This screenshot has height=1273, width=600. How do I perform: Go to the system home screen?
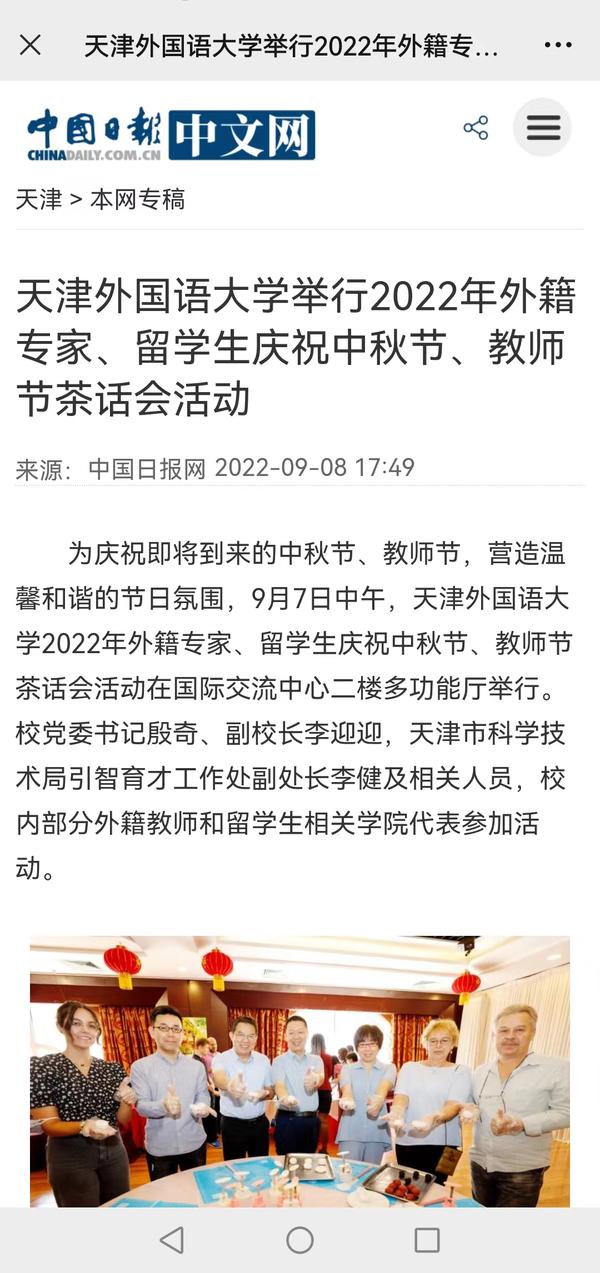pos(300,1240)
